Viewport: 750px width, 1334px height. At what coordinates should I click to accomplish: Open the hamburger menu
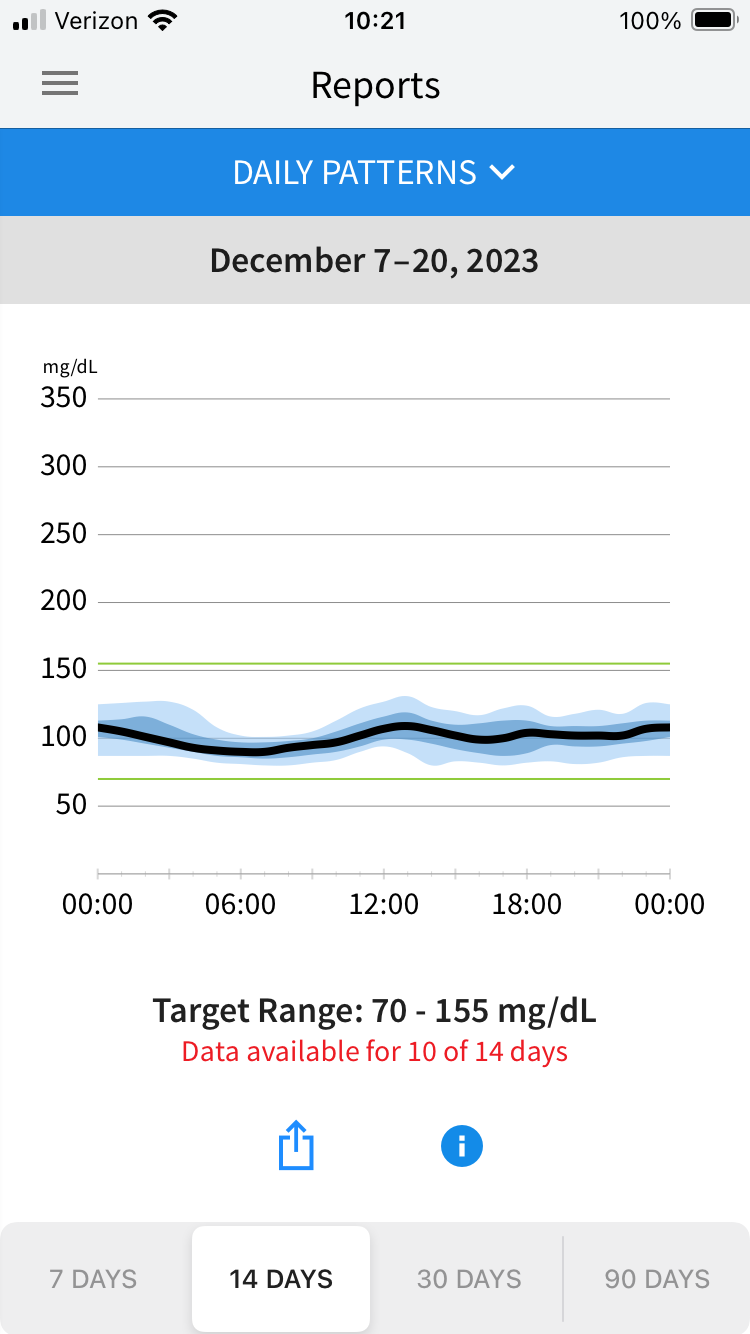click(60, 85)
